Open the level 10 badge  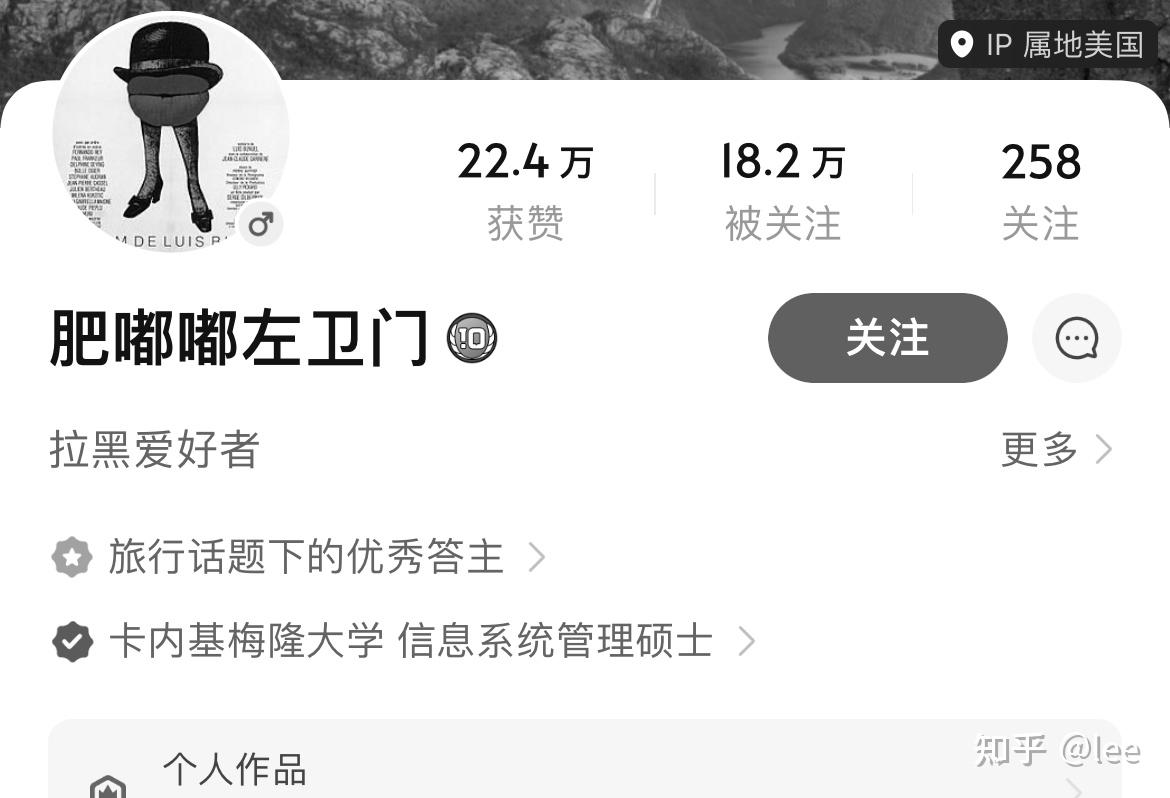point(472,338)
